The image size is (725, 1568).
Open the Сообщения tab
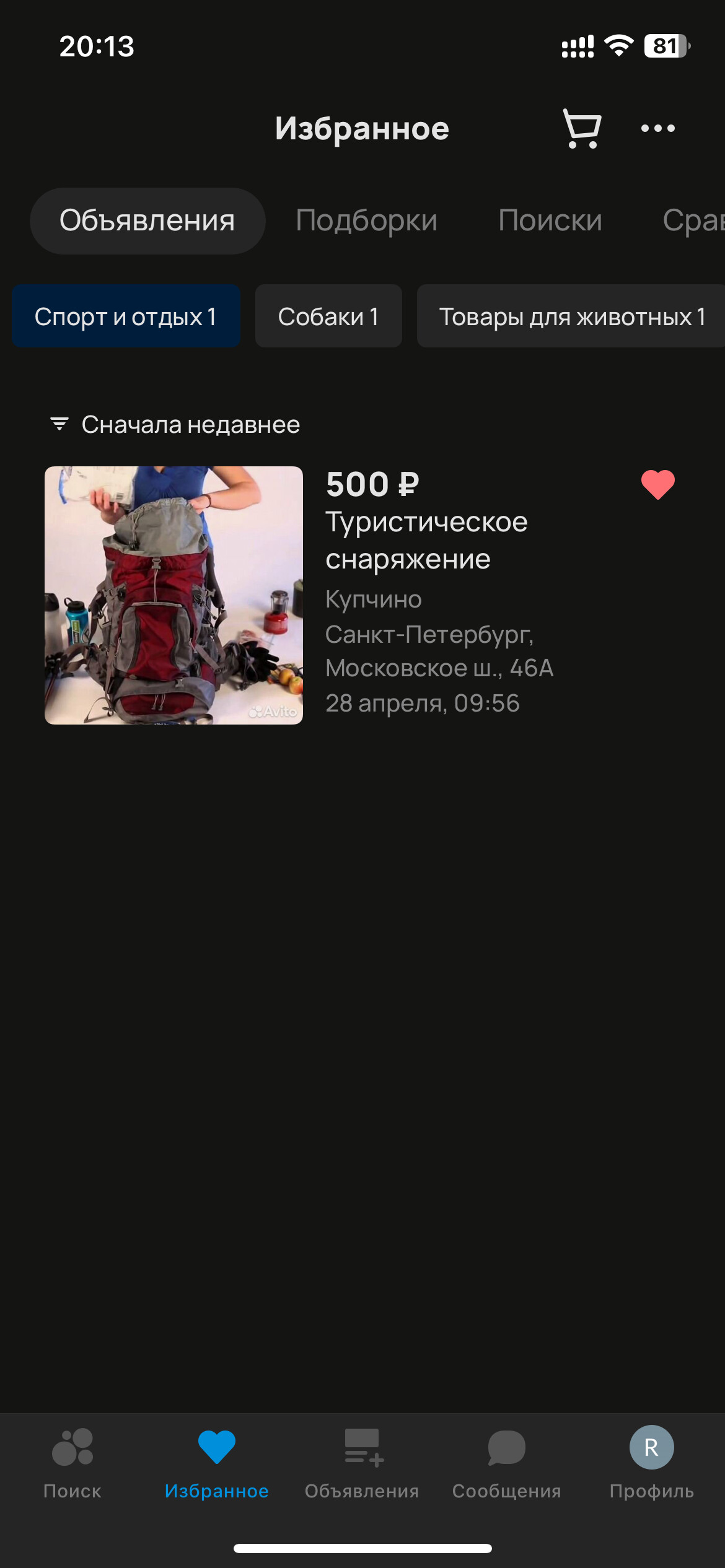tap(506, 1461)
